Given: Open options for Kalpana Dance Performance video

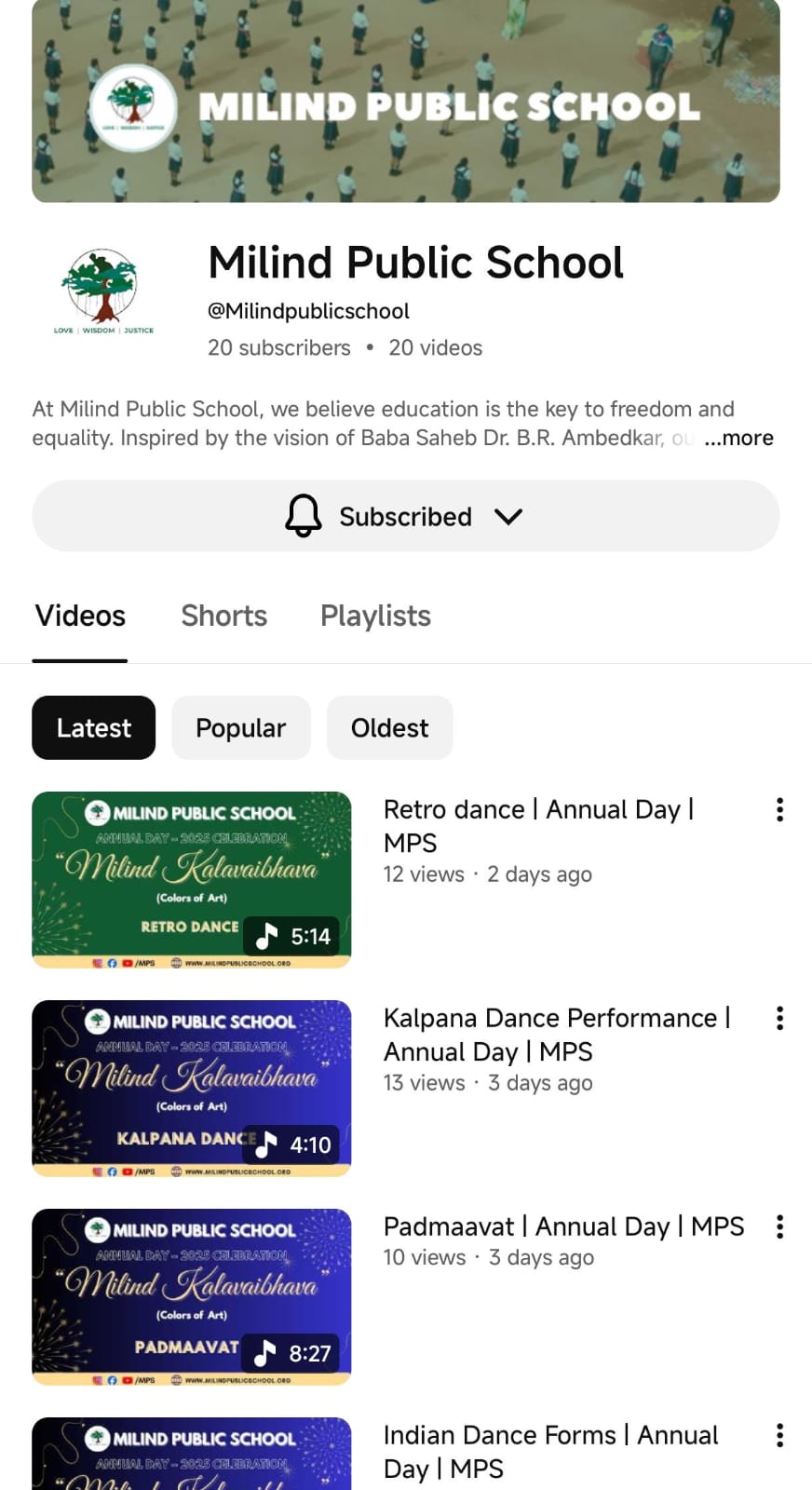Looking at the screenshot, I should coord(779,1018).
